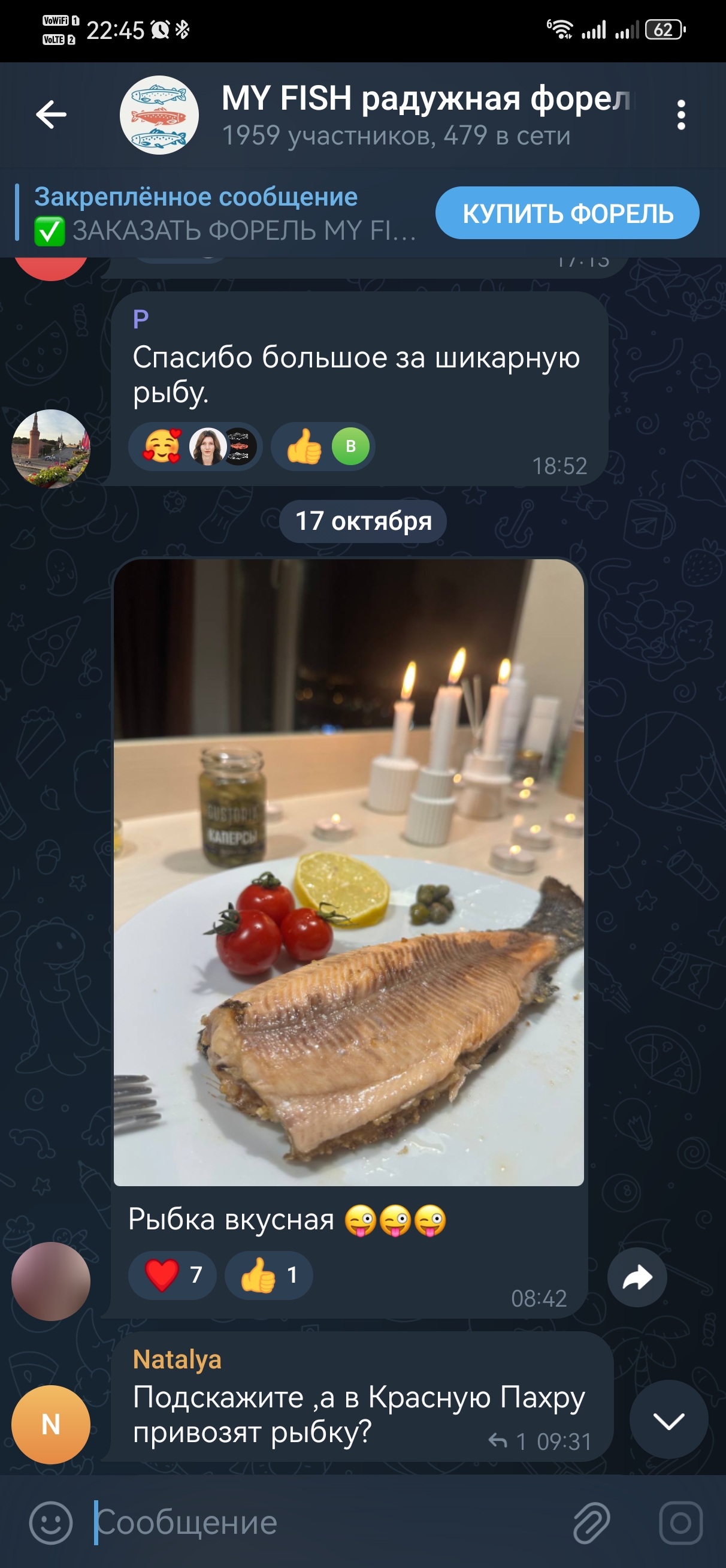Go back from the MY FISH chat

click(x=51, y=114)
